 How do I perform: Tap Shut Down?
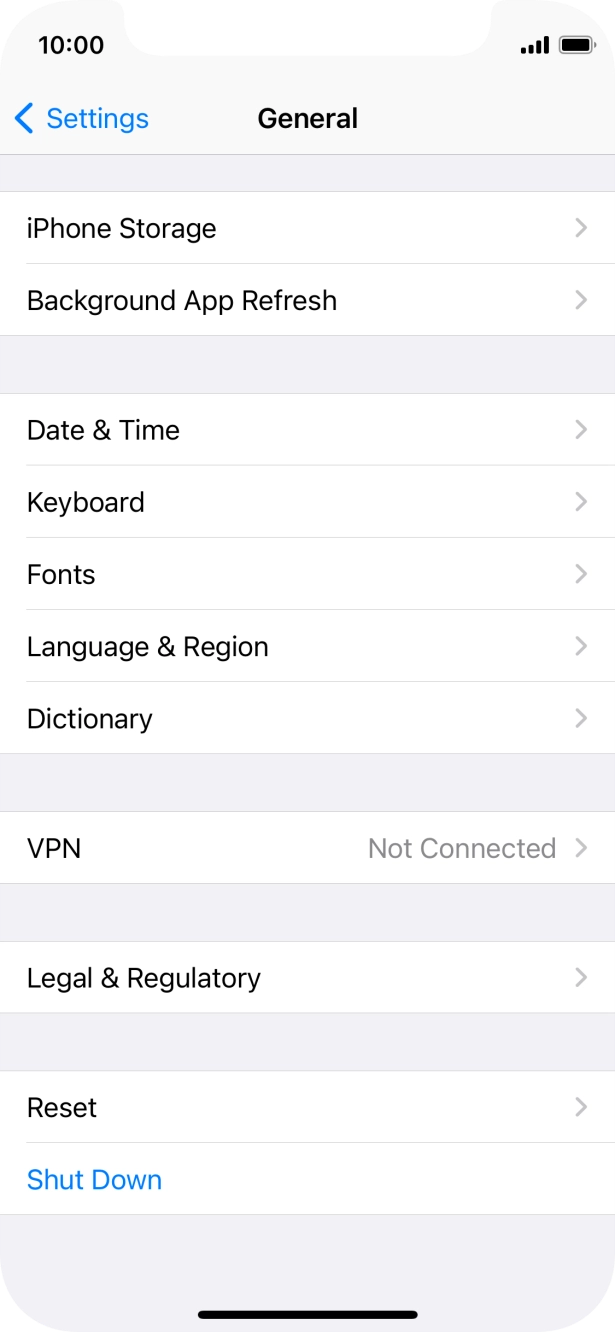click(95, 1180)
